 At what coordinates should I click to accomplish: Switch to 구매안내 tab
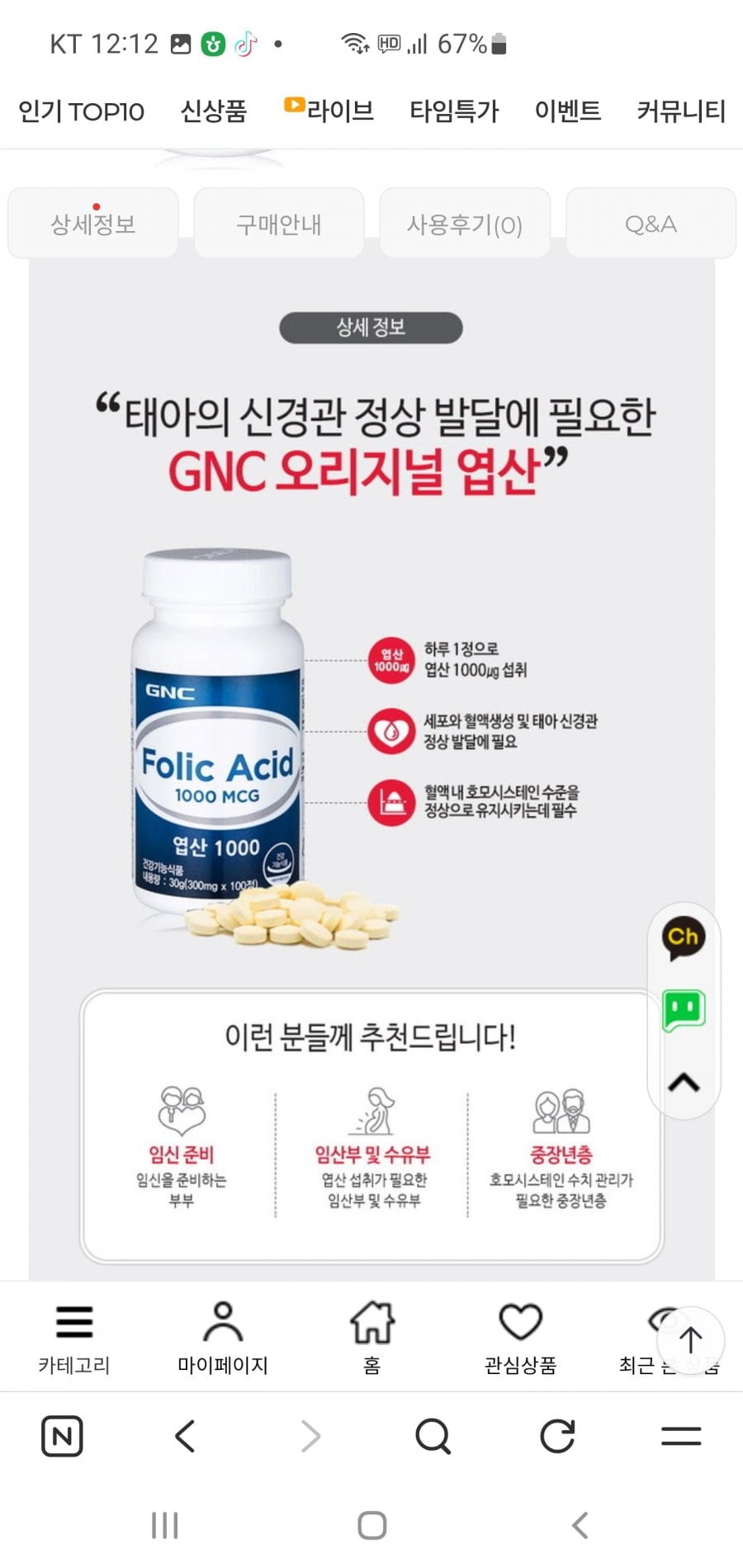tap(279, 224)
